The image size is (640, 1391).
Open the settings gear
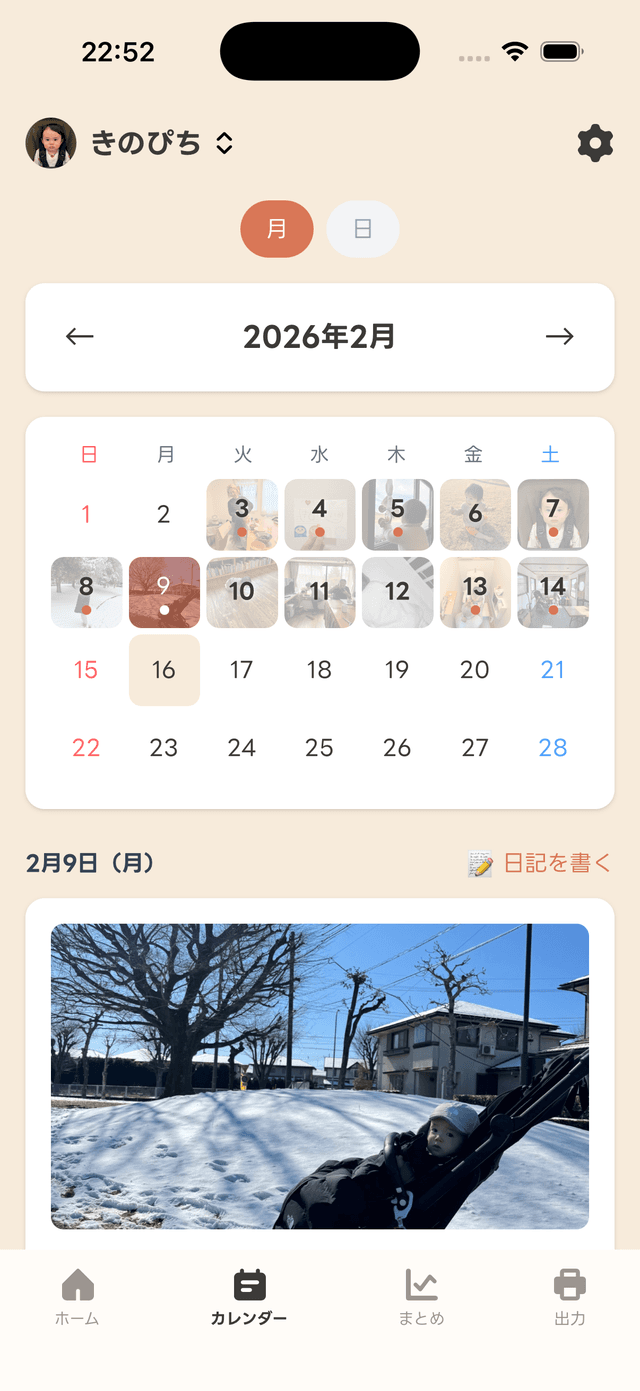[x=595, y=144]
